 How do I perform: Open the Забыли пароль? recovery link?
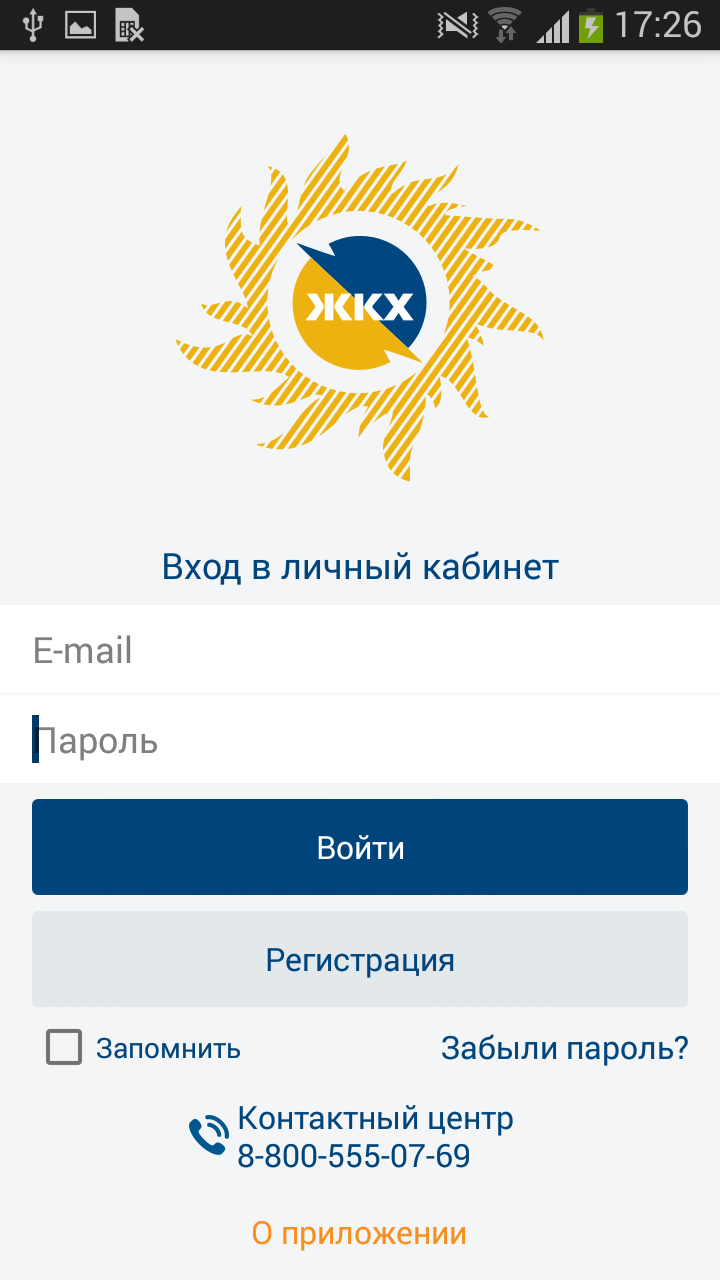pos(565,1048)
